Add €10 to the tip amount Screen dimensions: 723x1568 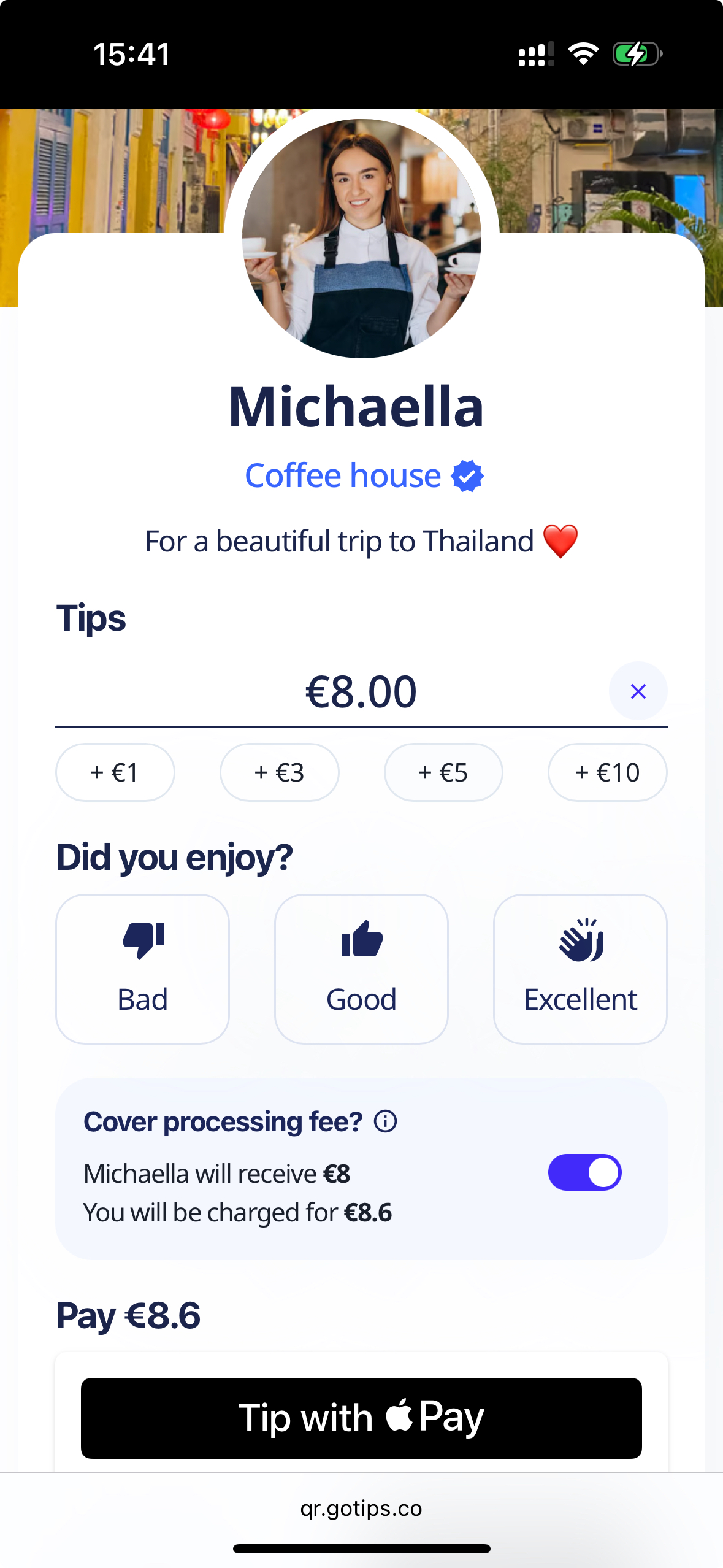(606, 772)
